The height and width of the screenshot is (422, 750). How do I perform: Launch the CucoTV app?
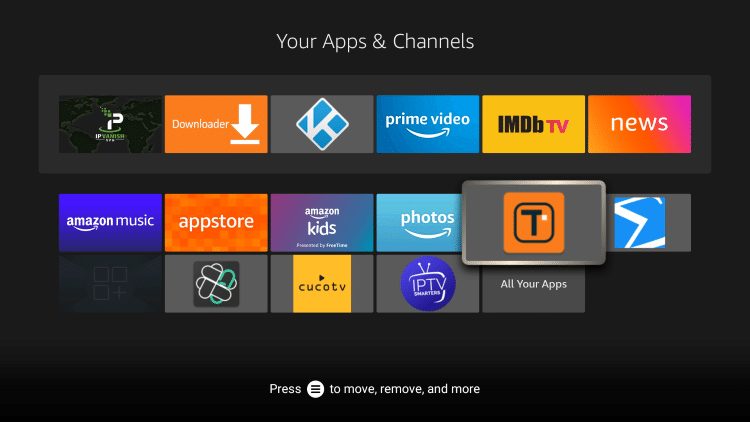(x=322, y=284)
